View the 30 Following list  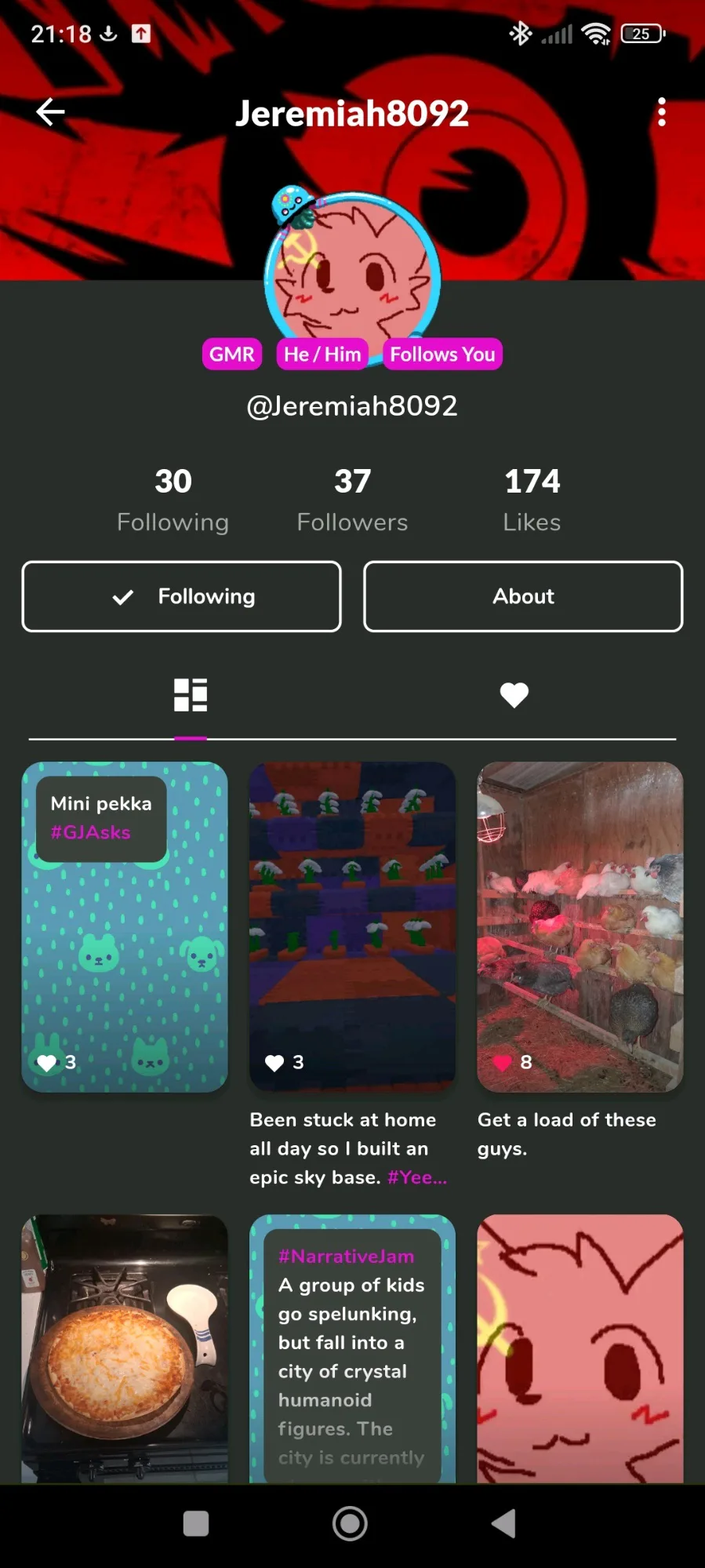pos(173,500)
